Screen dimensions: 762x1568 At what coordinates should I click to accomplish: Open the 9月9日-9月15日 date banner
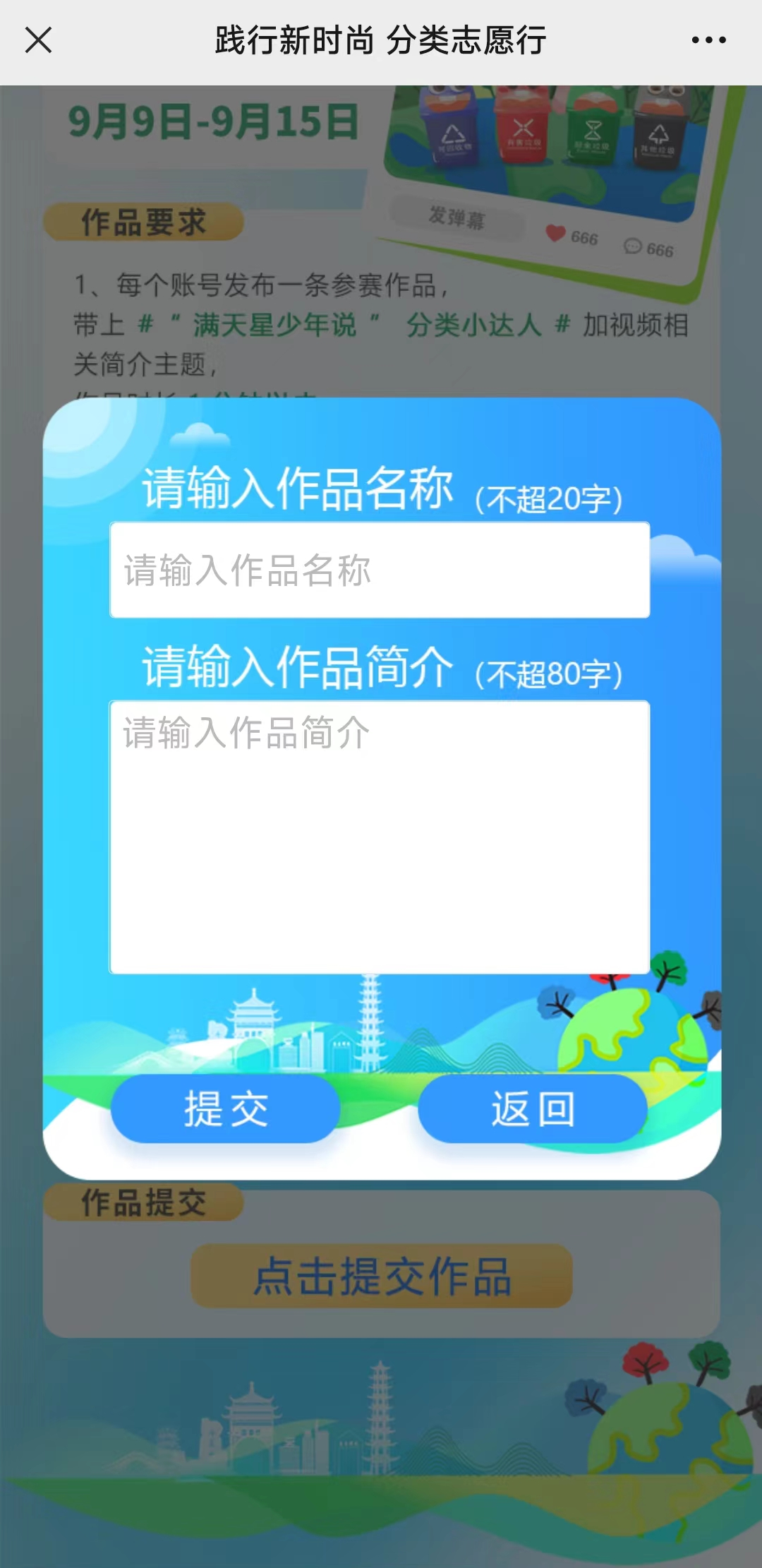click(x=215, y=121)
